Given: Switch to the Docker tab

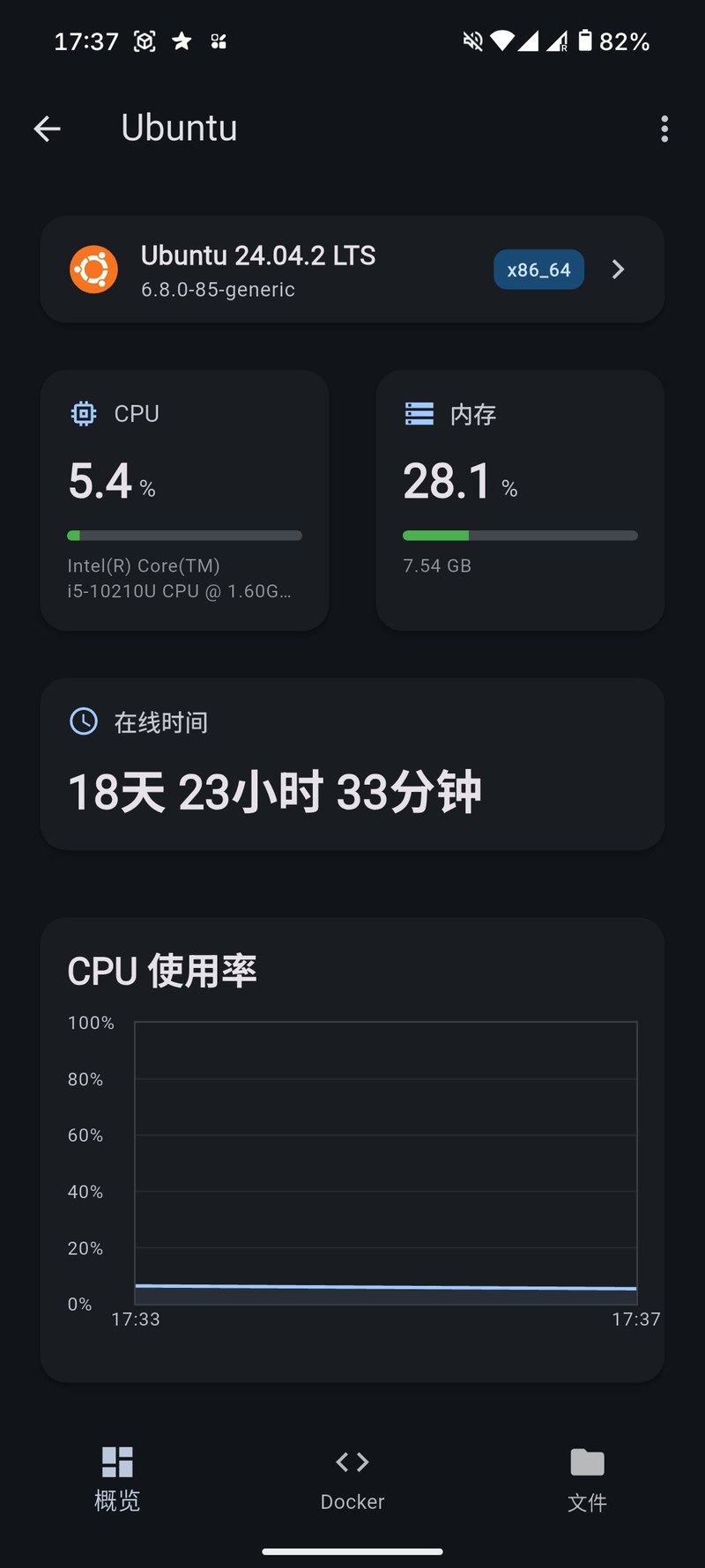Looking at the screenshot, I should [352, 1479].
